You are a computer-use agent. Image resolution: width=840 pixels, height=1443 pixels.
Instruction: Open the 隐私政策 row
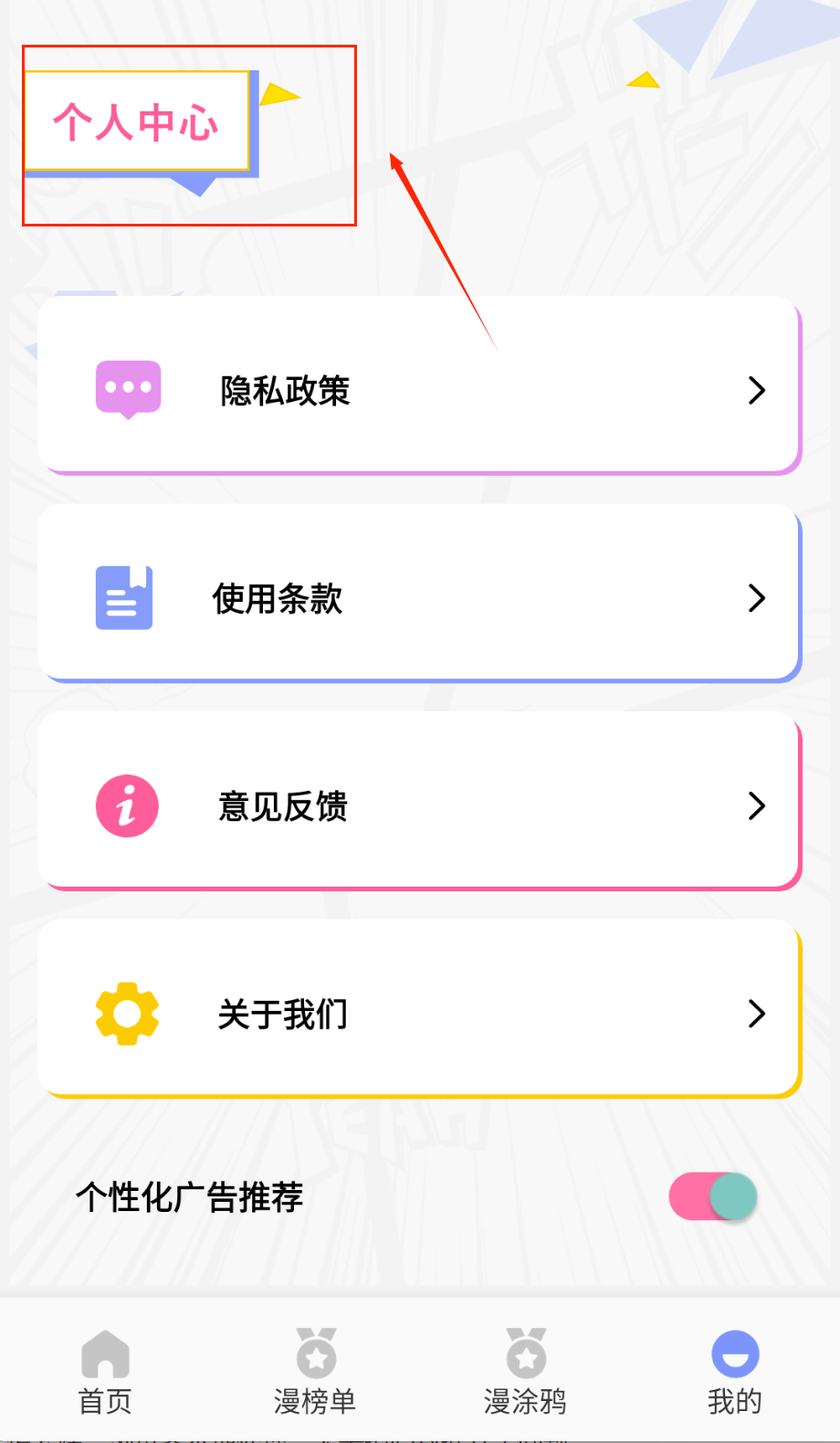[x=419, y=389]
